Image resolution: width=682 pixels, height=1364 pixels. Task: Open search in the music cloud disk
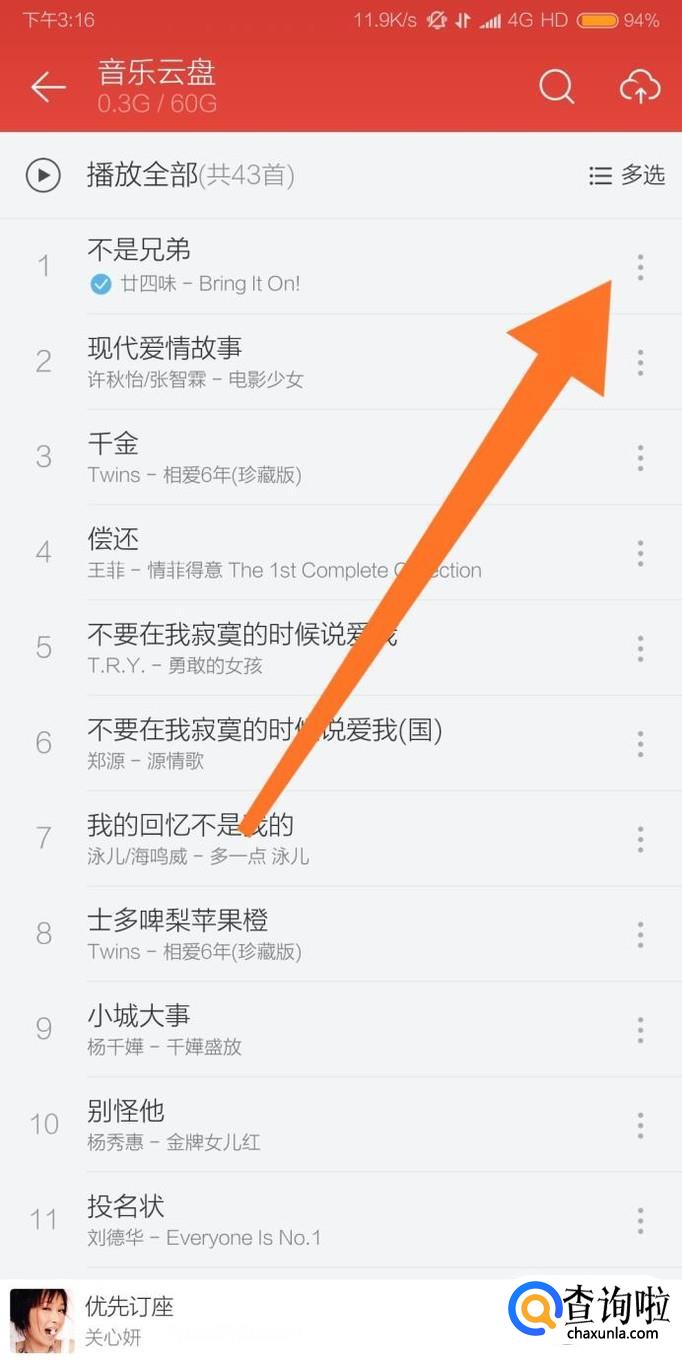(x=557, y=87)
